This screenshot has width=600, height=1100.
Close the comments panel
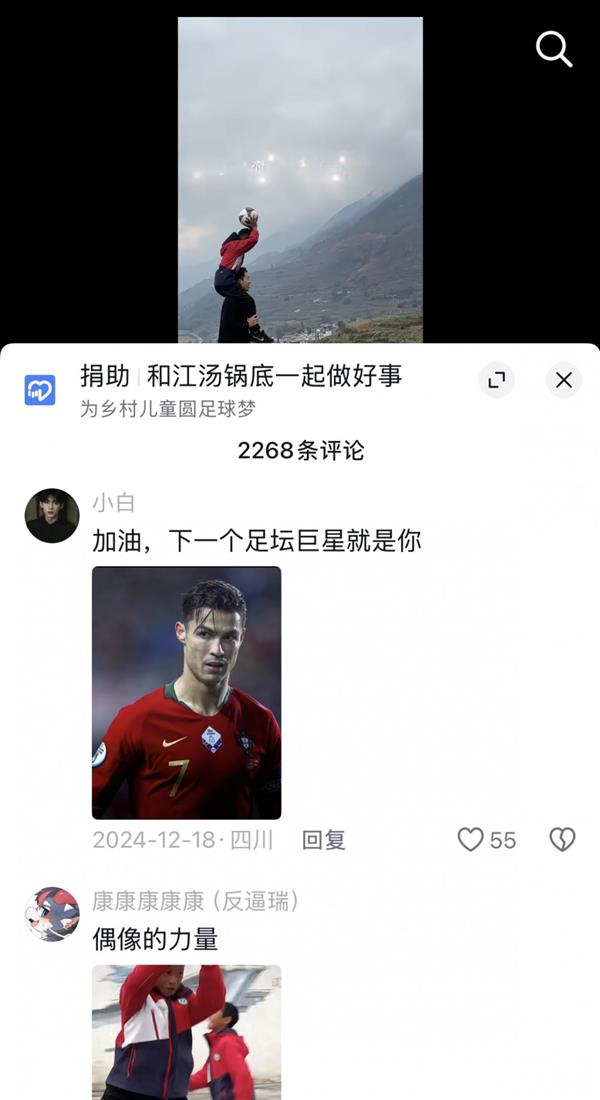(564, 380)
